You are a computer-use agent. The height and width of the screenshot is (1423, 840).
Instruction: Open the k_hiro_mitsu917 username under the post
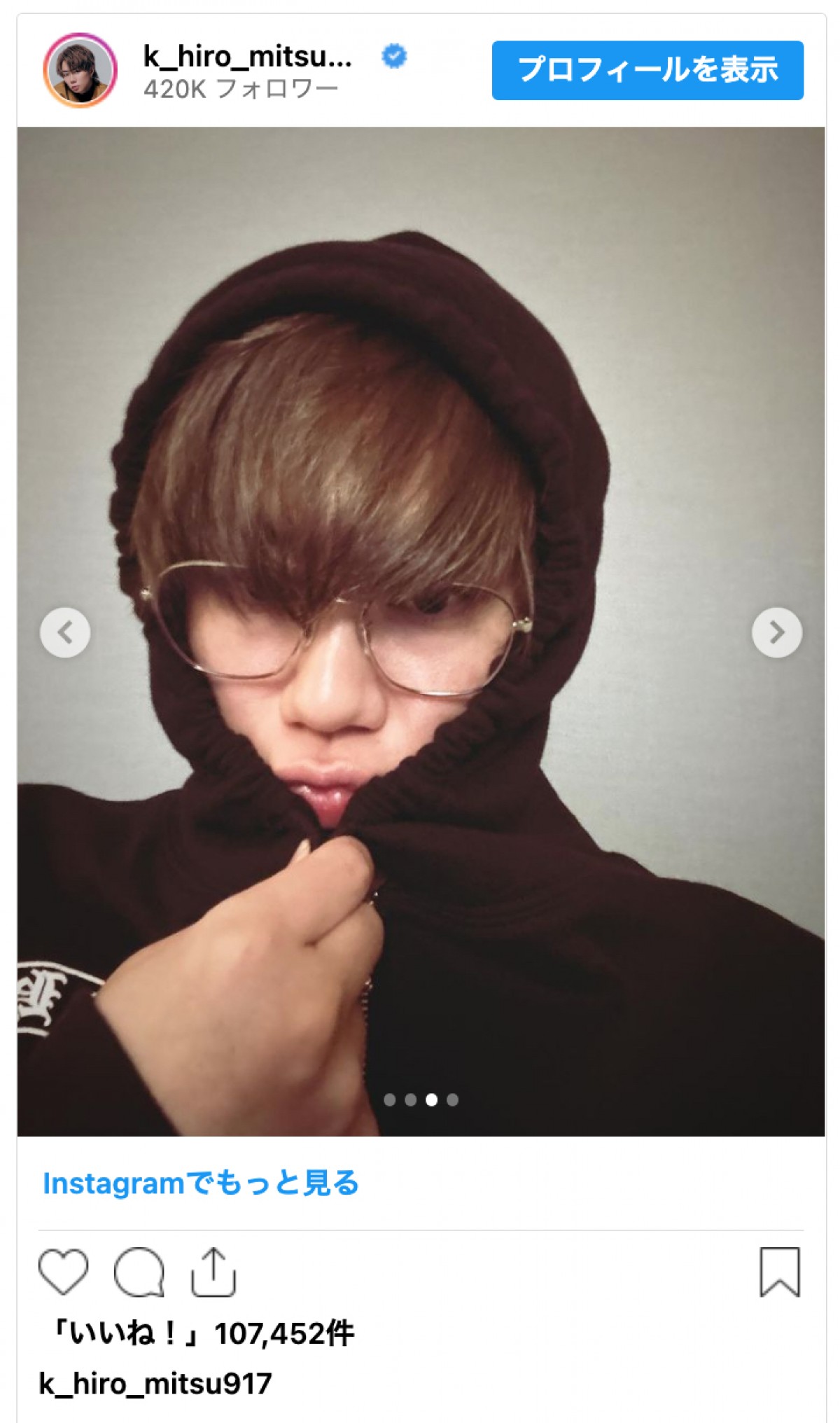(x=155, y=1383)
